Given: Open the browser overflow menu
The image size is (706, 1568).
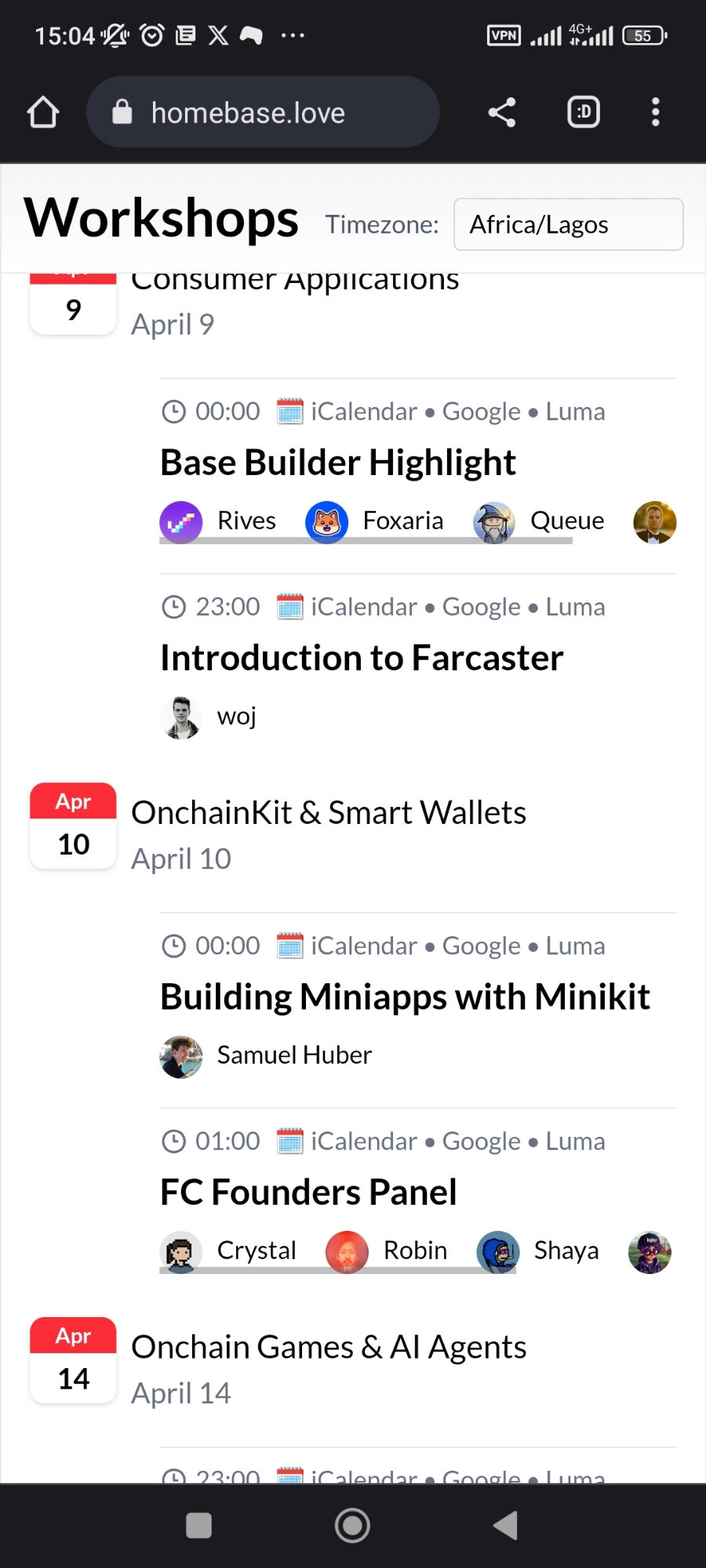Looking at the screenshot, I should (656, 112).
